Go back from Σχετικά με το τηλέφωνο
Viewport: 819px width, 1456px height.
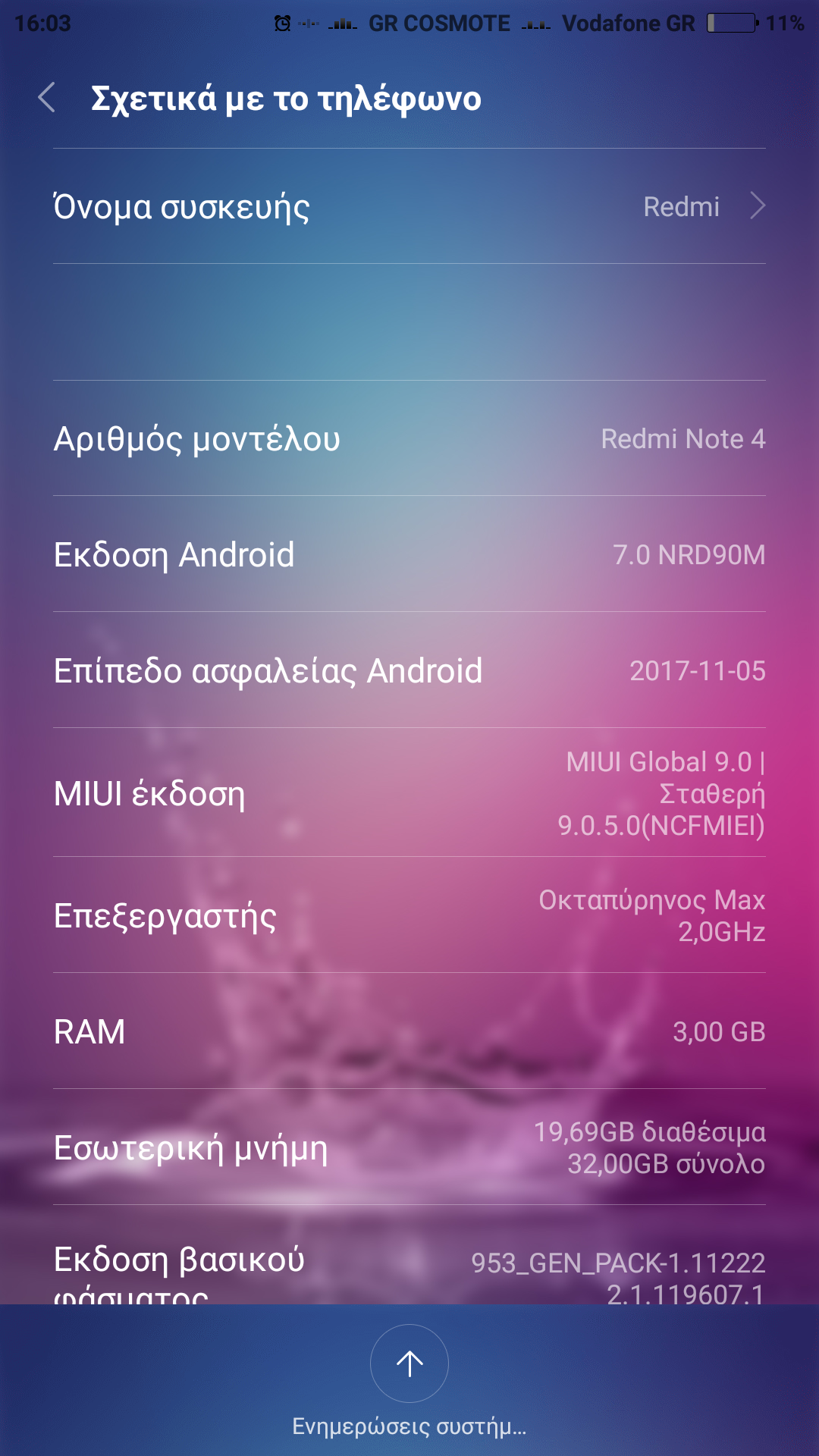47,98
